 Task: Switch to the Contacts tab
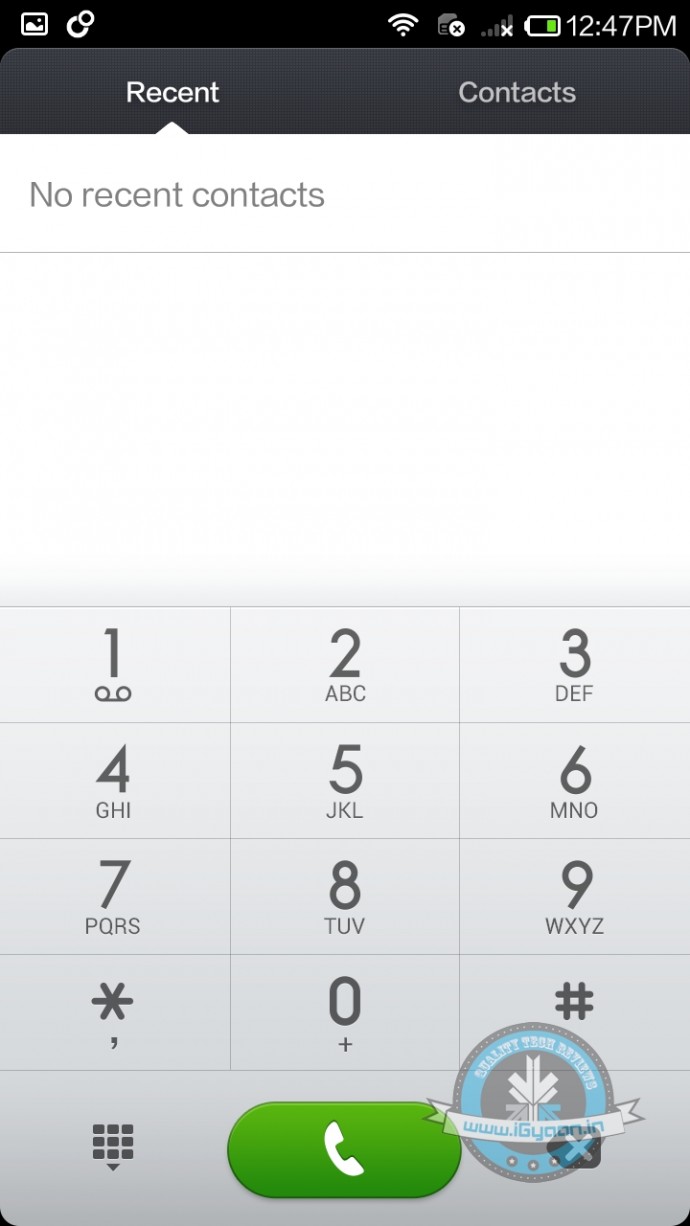pos(516,92)
